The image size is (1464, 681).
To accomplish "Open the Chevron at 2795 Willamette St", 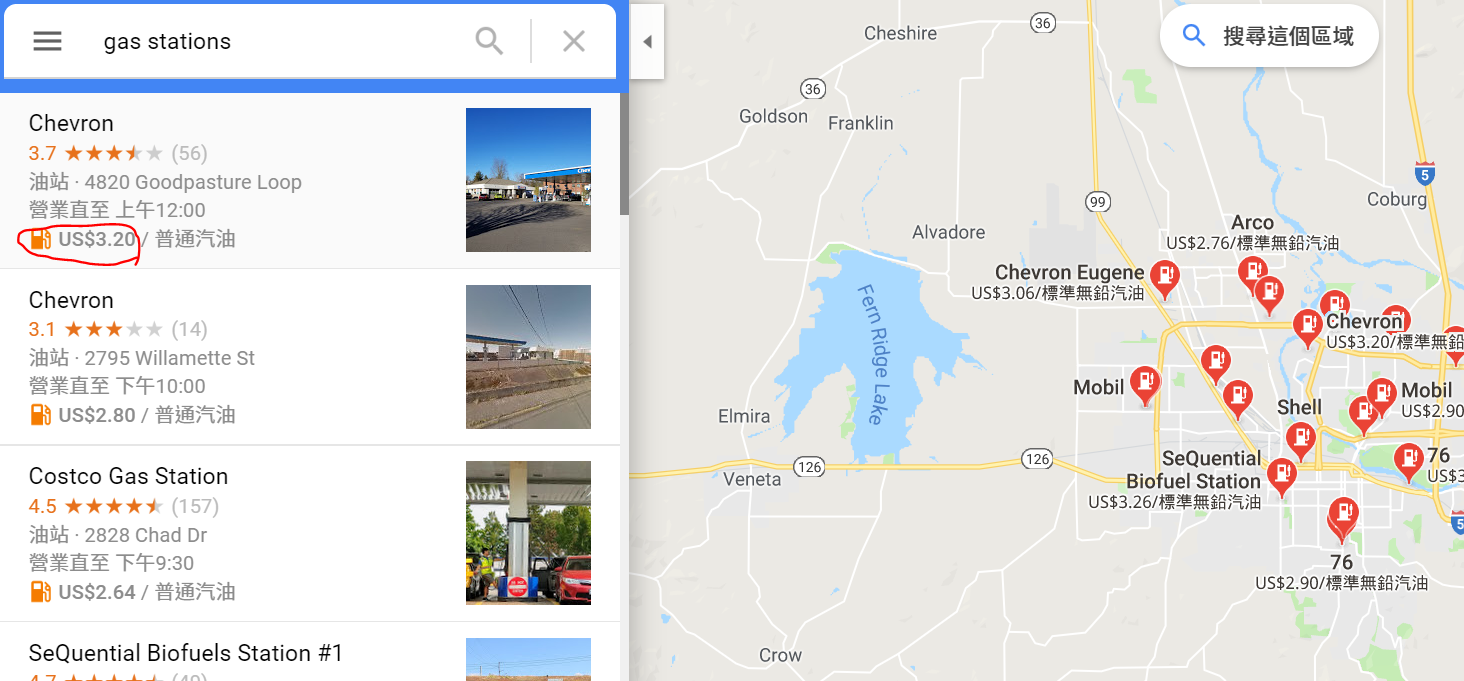I will 310,357.
